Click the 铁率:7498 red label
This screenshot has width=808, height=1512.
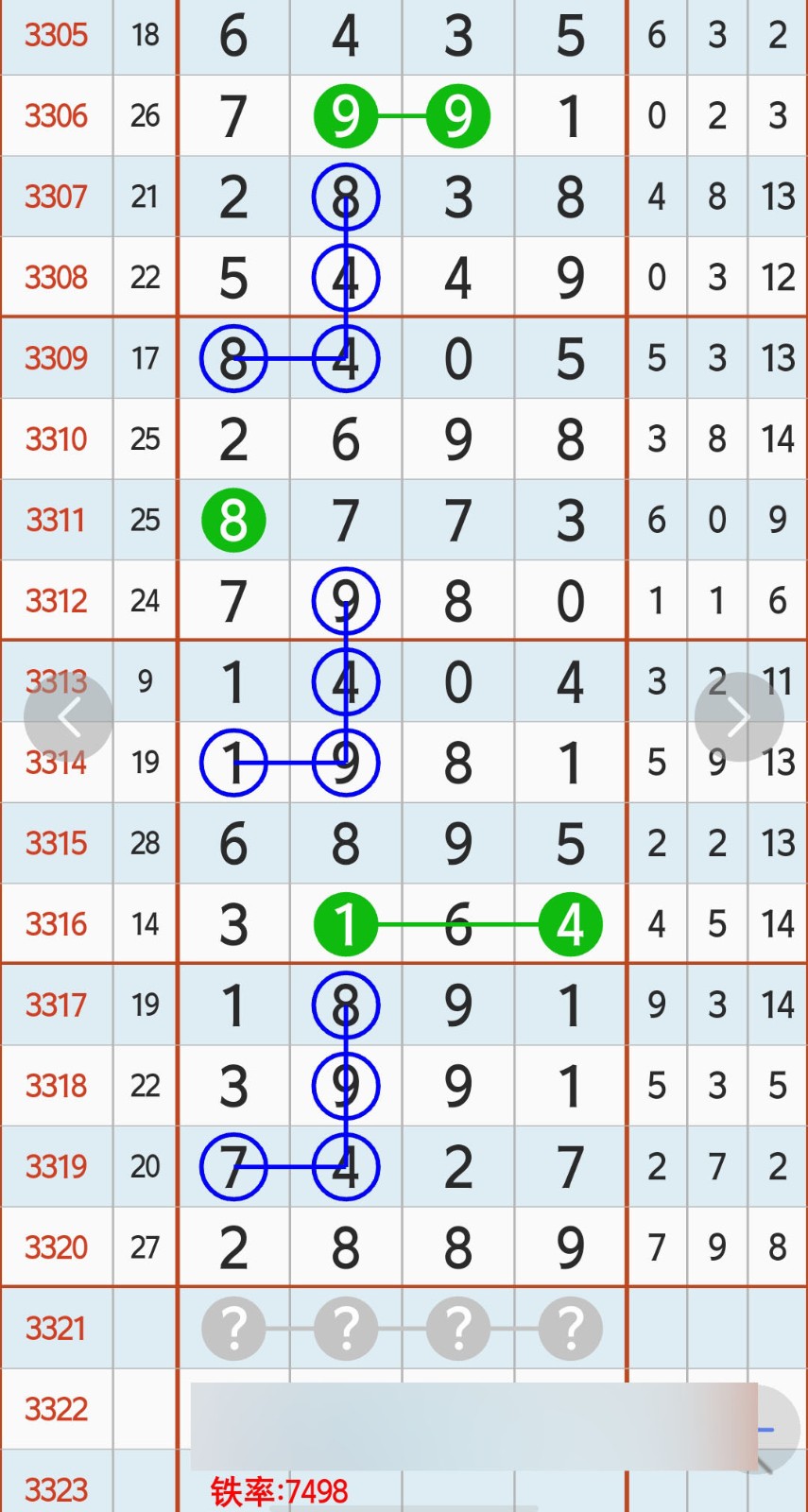(x=280, y=1489)
